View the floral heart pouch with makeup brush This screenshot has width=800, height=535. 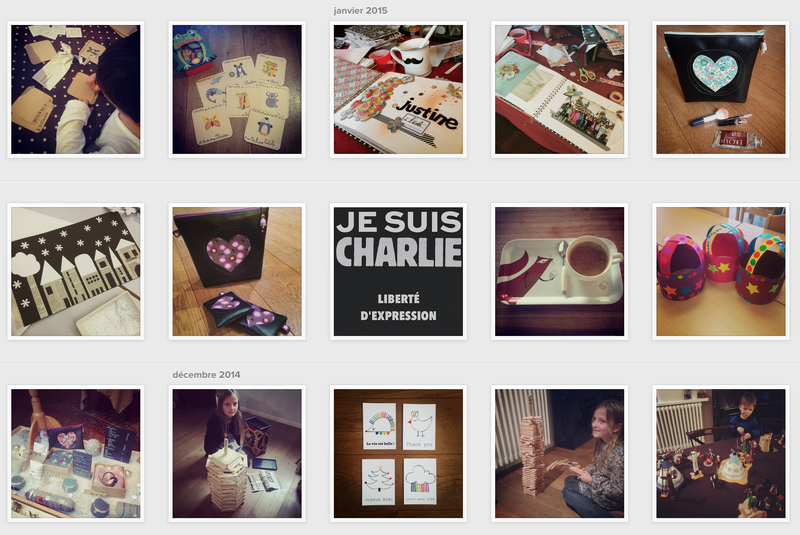pos(721,89)
